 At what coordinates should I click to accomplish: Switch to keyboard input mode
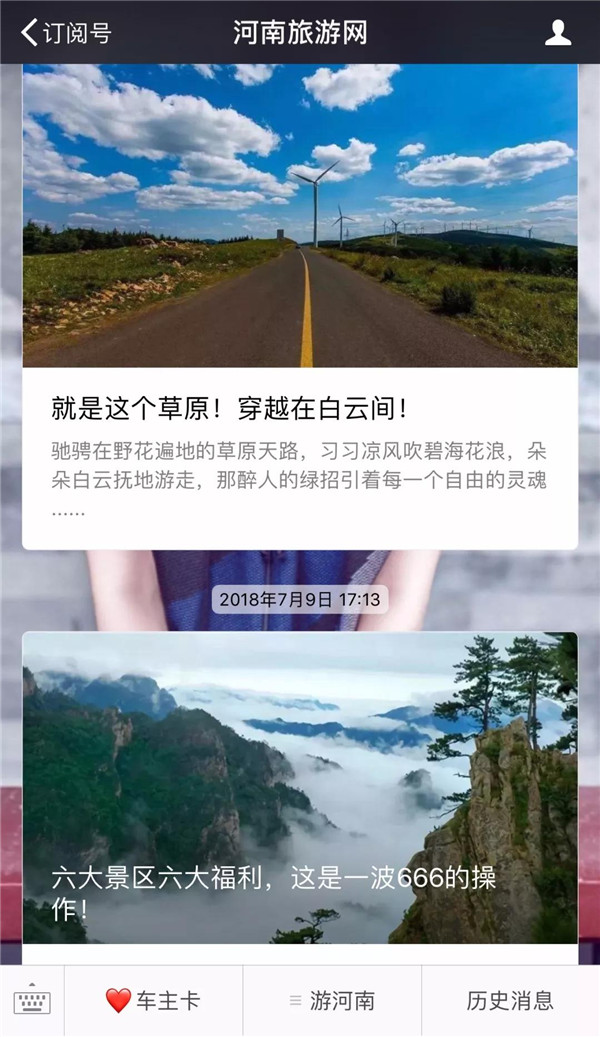point(32,1001)
